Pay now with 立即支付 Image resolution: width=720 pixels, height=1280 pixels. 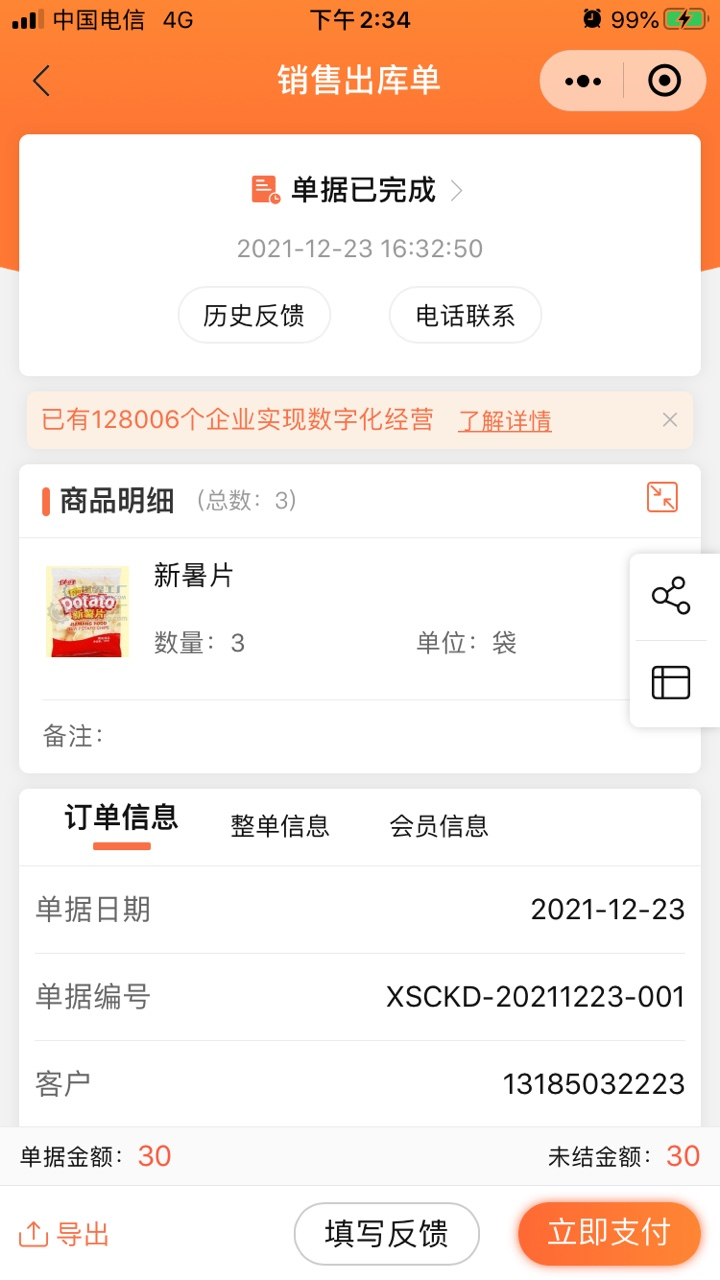pyautogui.click(x=608, y=1233)
